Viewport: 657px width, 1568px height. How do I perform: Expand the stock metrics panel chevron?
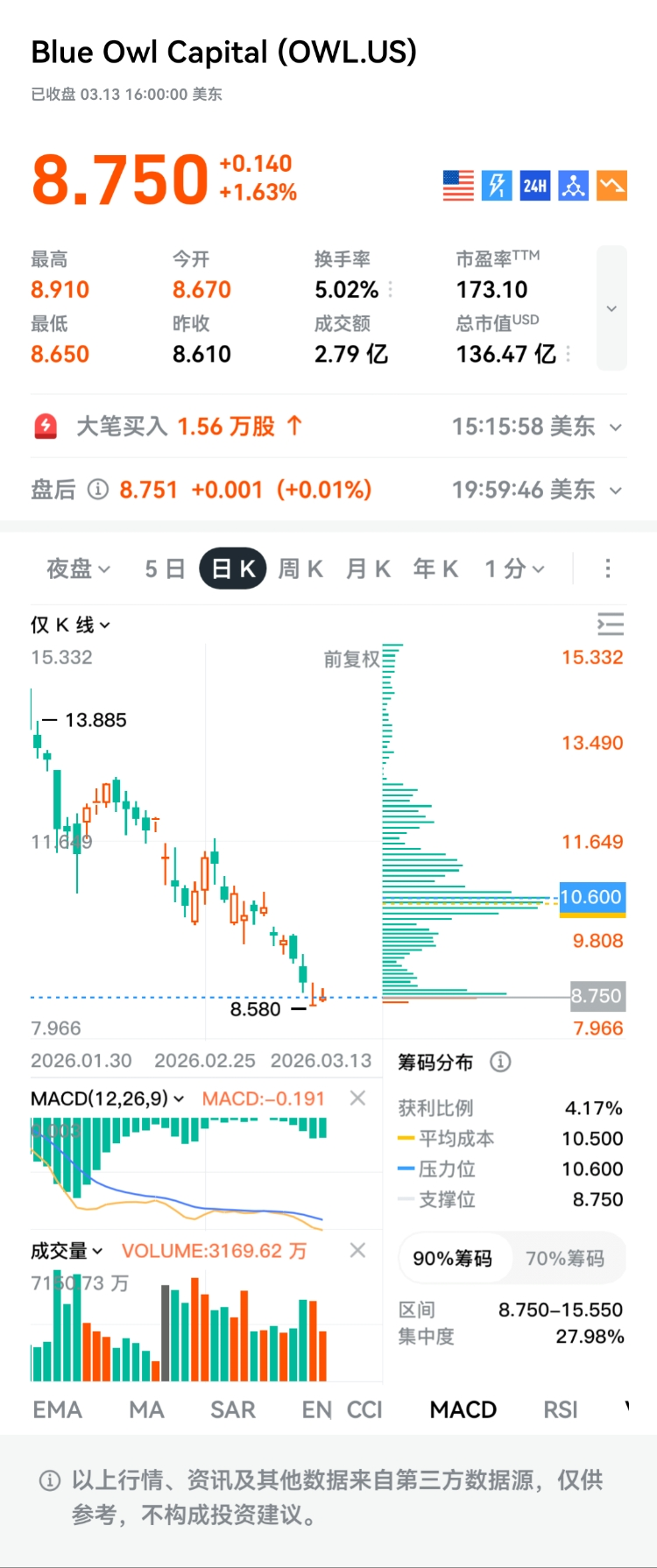coord(611,308)
